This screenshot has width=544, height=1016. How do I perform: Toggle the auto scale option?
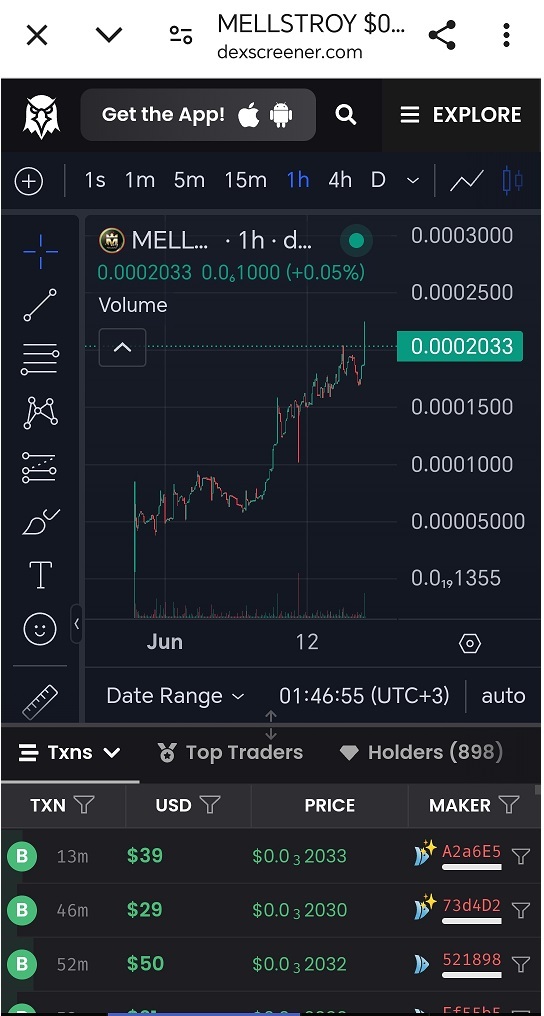(503, 696)
